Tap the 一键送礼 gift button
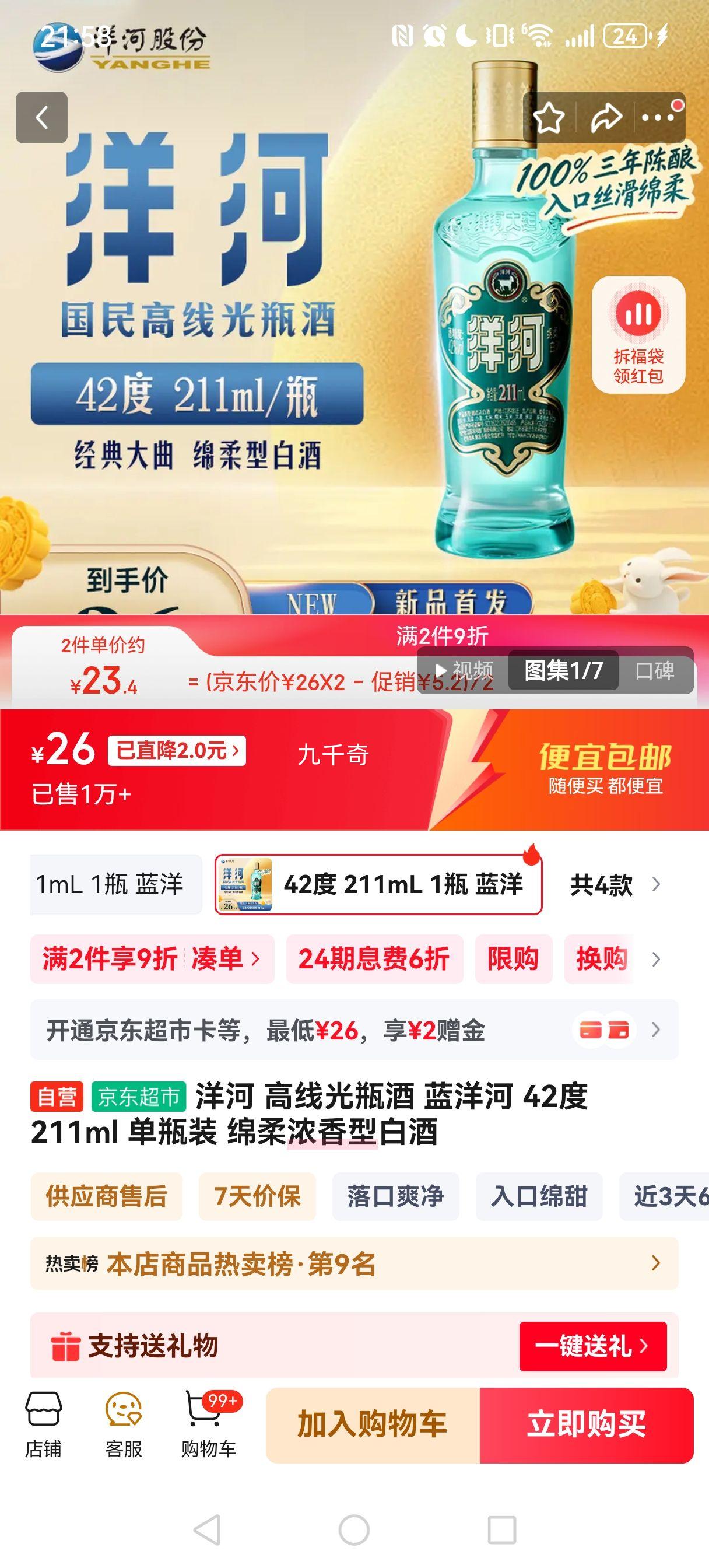The image size is (709, 1568). (592, 1346)
